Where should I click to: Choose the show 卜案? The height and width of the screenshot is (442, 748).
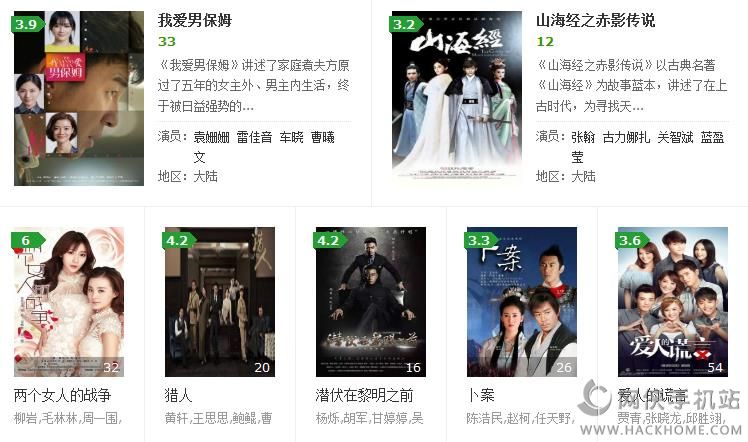521,302
